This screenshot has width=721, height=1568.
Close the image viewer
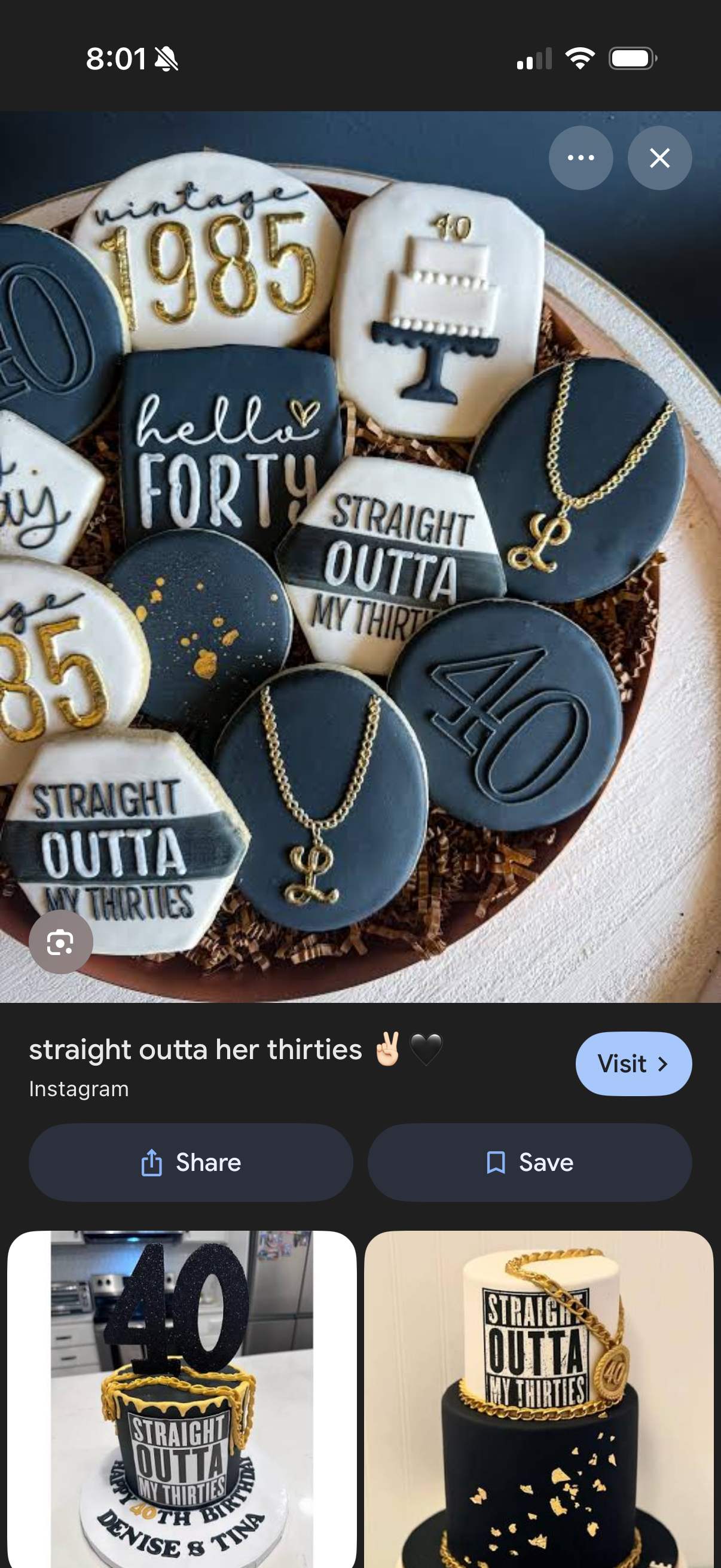coord(659,158)
